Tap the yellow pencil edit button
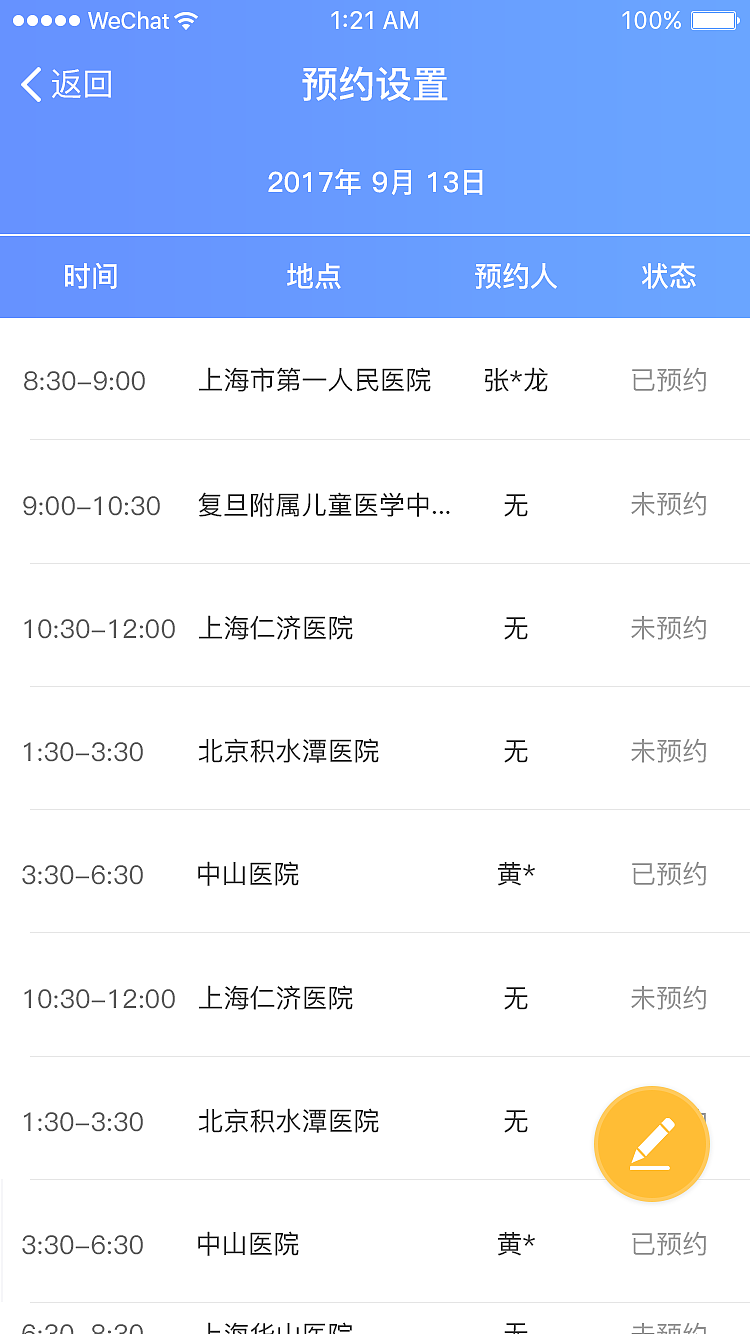Viewport: 750px width, 1334px height. click(652, 1144)
